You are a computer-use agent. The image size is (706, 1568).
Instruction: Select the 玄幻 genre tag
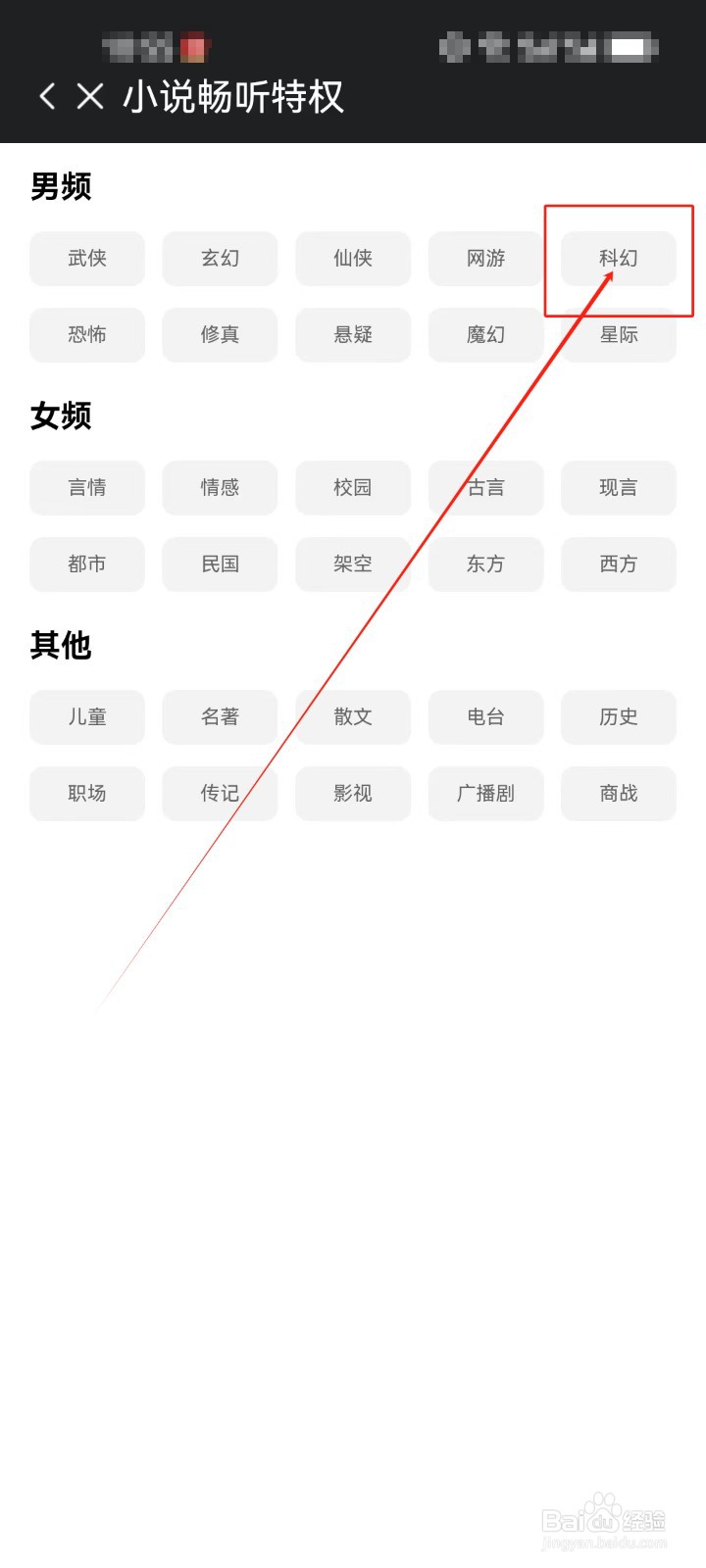220,259
